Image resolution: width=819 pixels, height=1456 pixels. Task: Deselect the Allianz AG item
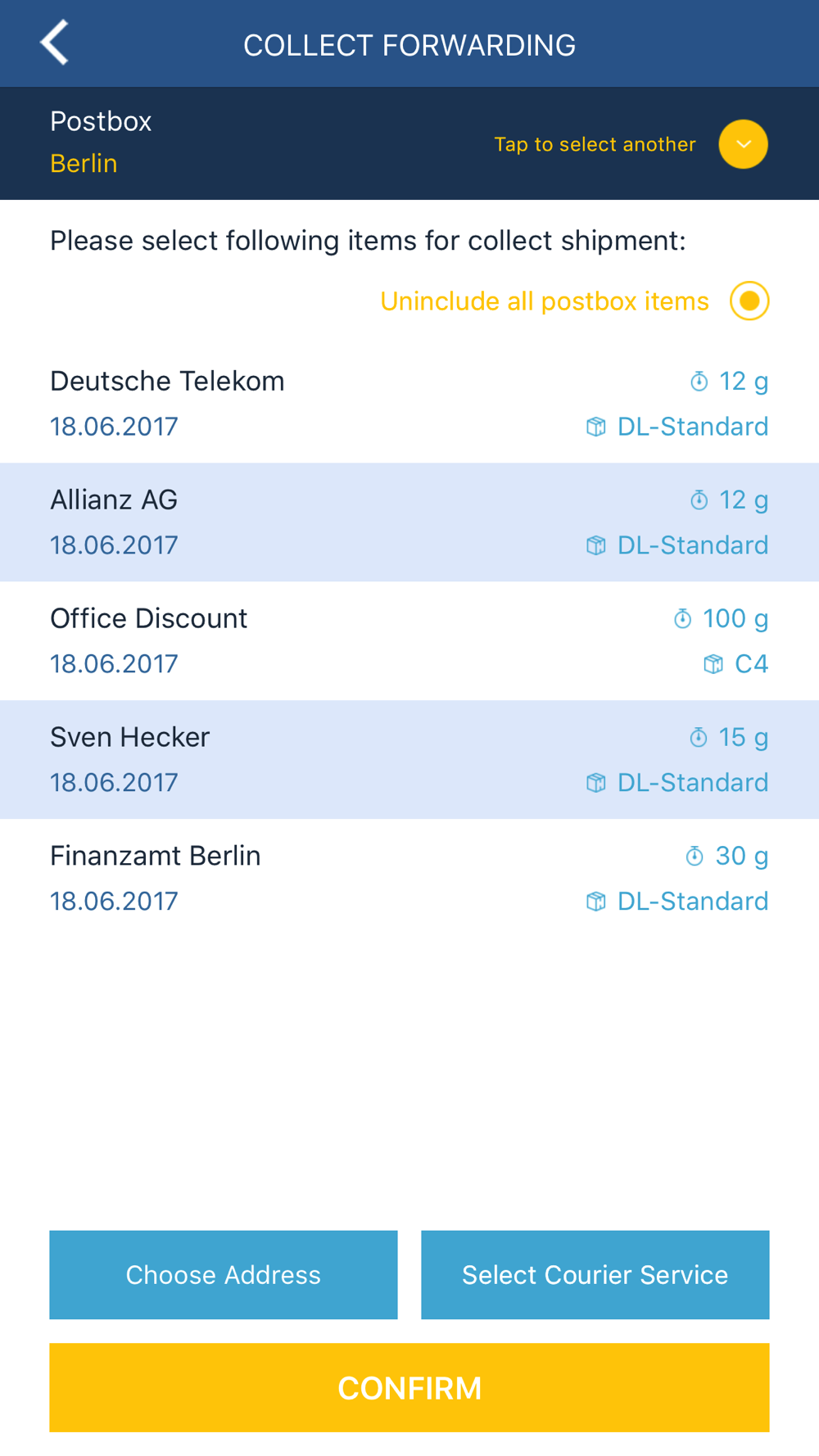pos(409,522)
